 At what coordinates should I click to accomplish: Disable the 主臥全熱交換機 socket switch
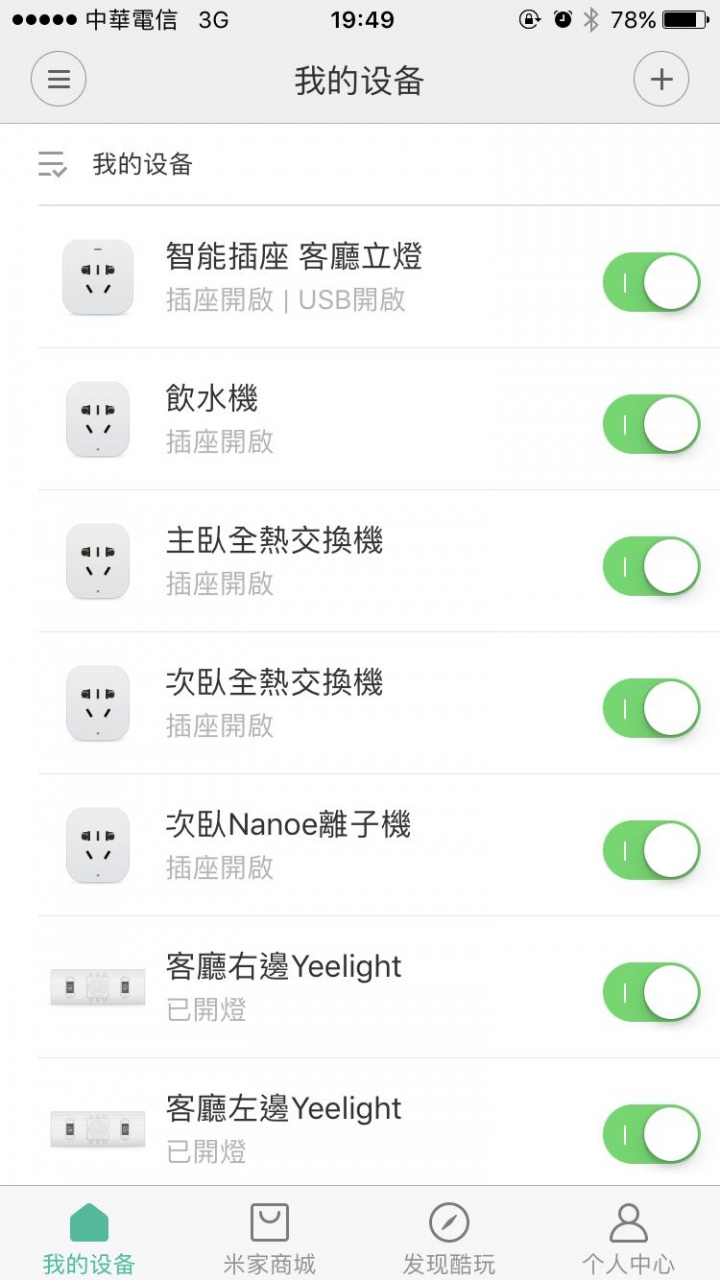pos(651,566)
